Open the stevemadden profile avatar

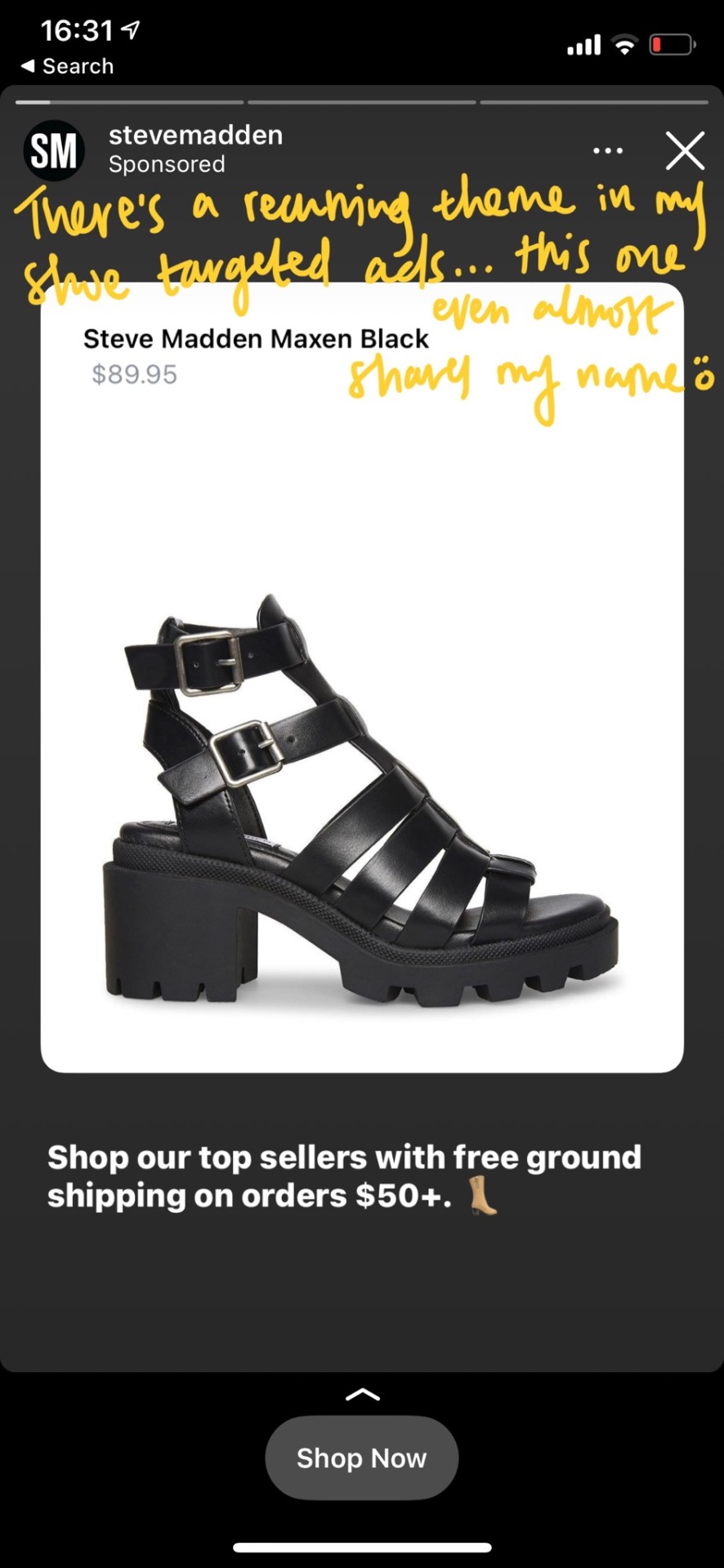pos(54,151)
